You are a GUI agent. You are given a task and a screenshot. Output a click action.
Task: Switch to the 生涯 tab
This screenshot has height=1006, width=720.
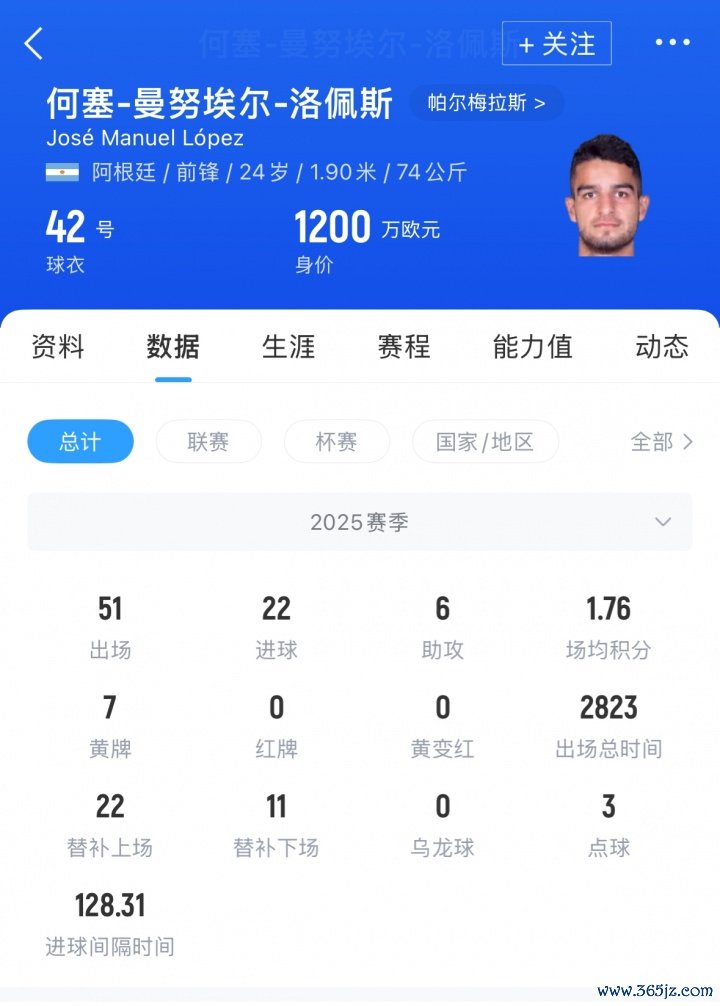288,347
